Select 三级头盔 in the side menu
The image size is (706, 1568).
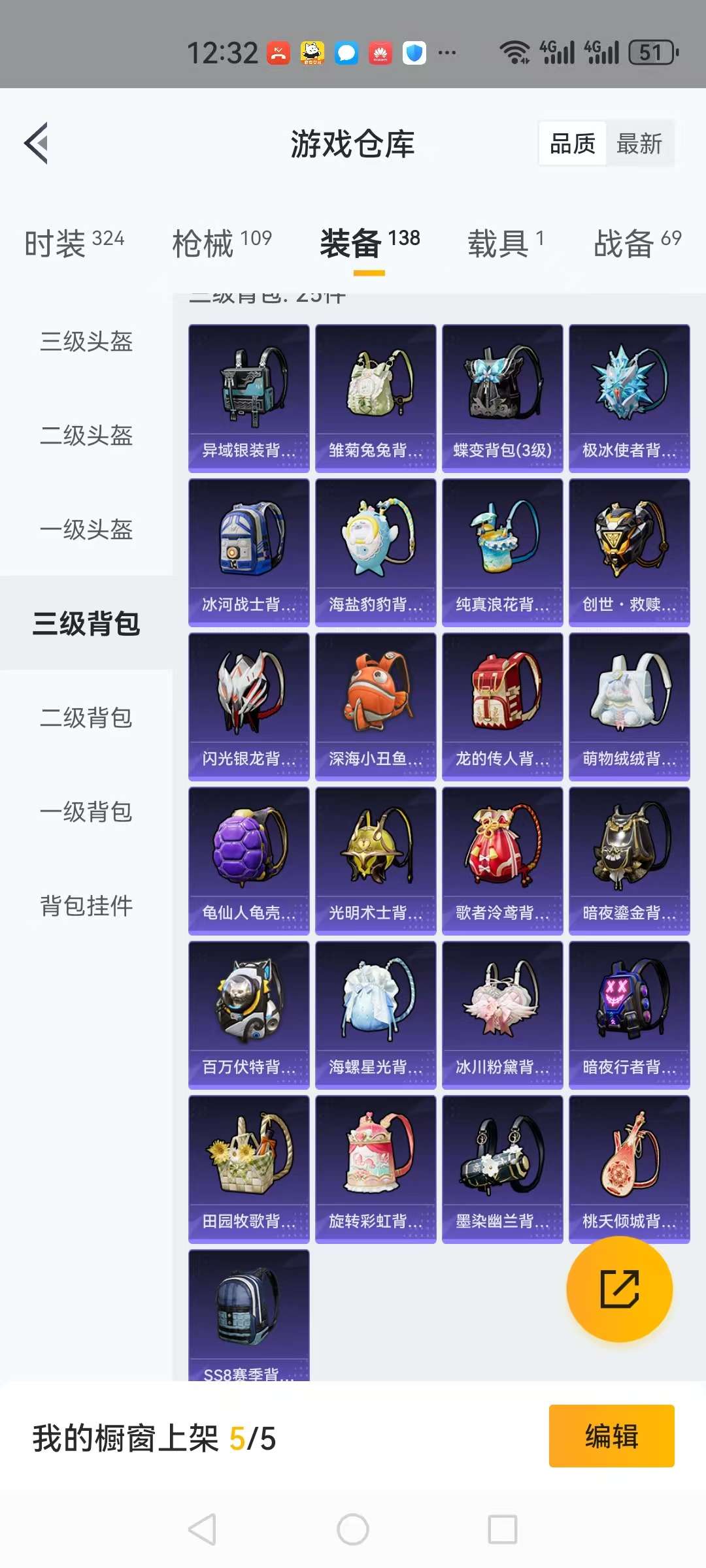(86, 341)
